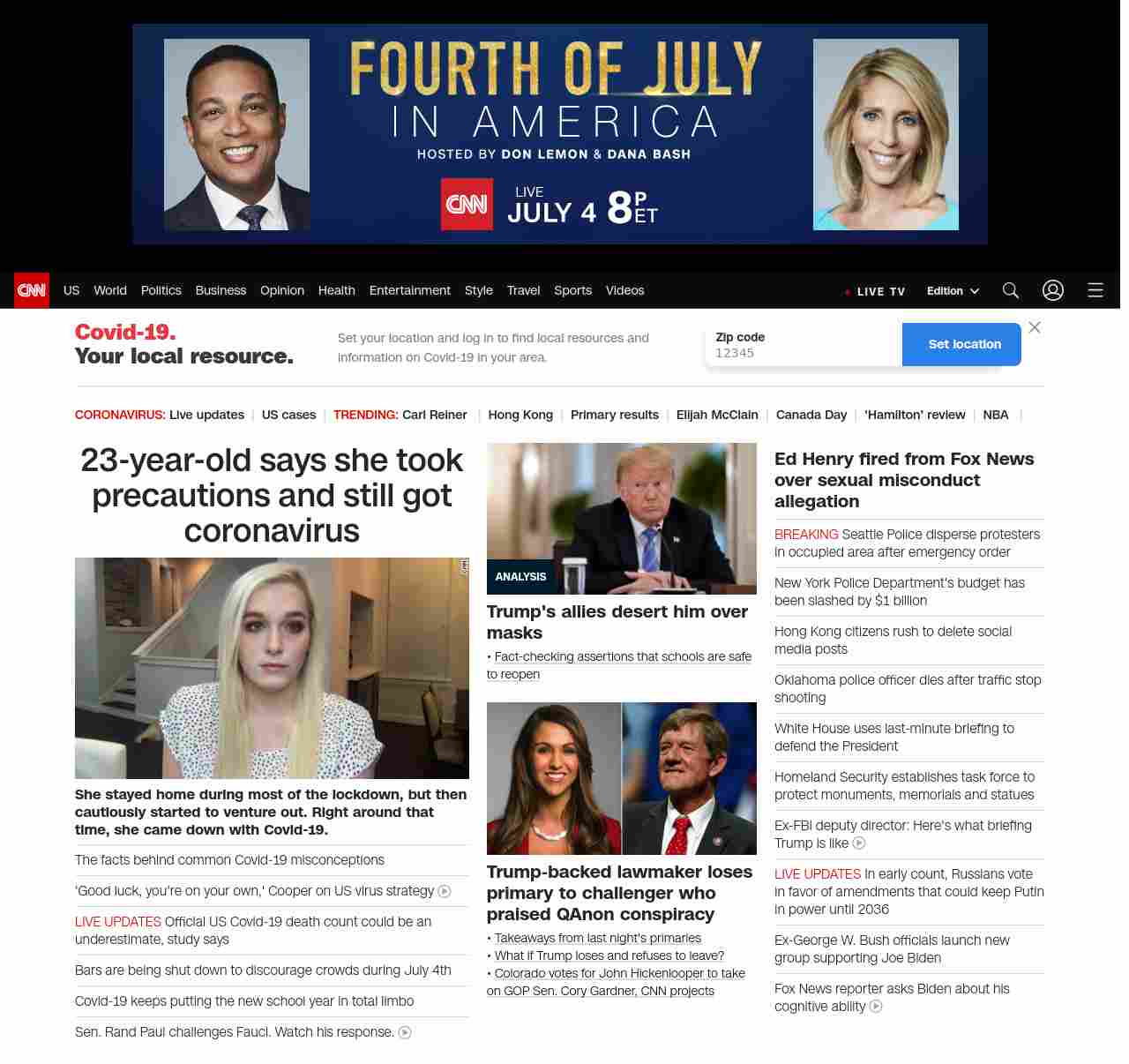Open the Hong Kong trending link

(520, 415)
